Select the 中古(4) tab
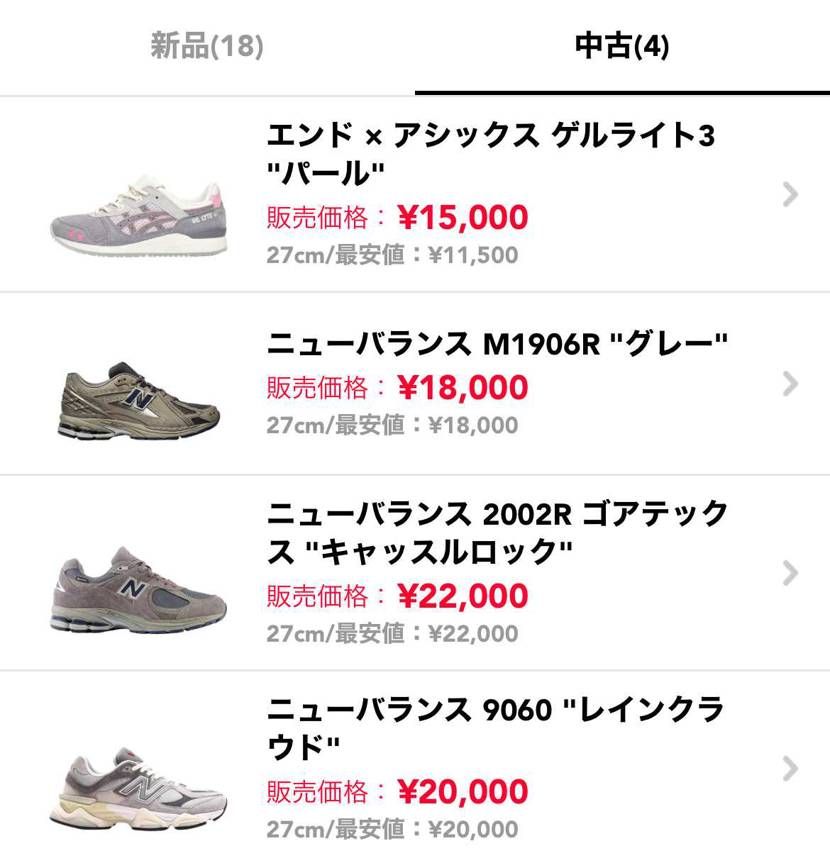The image size is (830, 858). pos(621,46)
